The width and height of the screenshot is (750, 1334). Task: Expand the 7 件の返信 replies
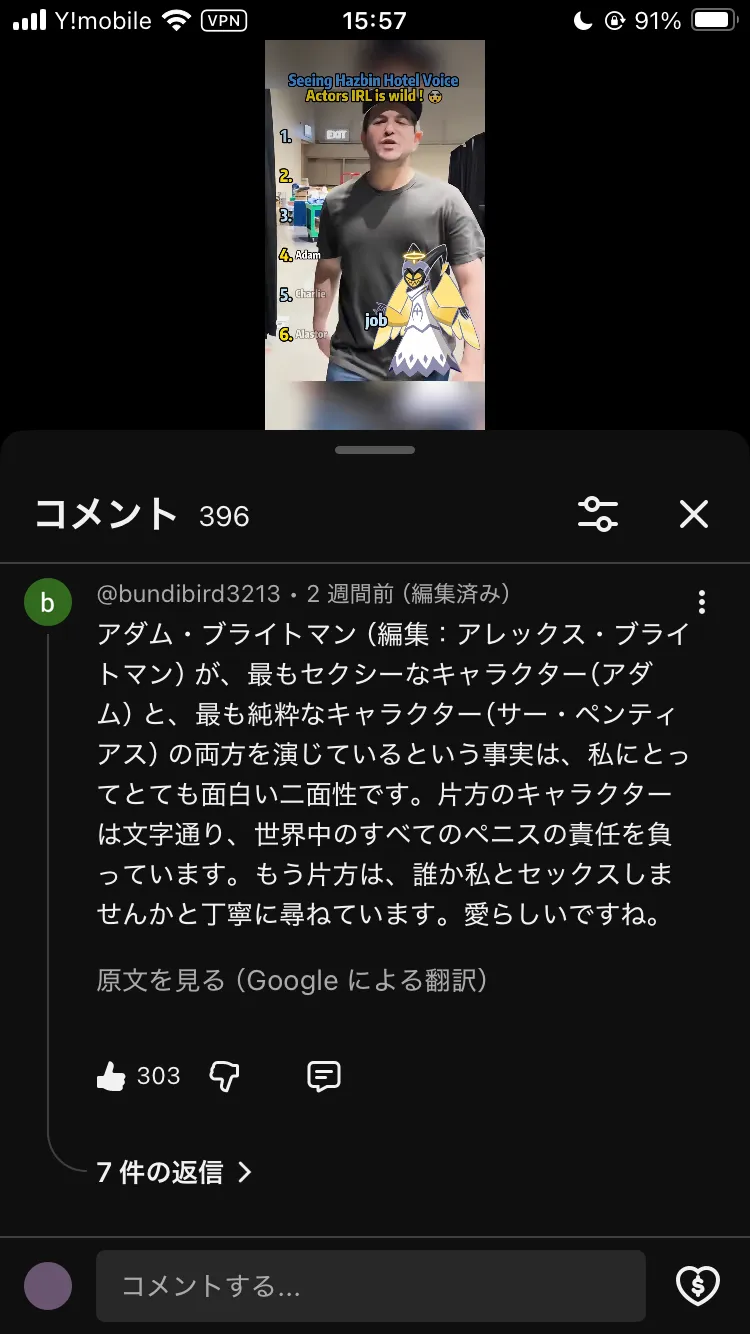[x=174, y=1172]
